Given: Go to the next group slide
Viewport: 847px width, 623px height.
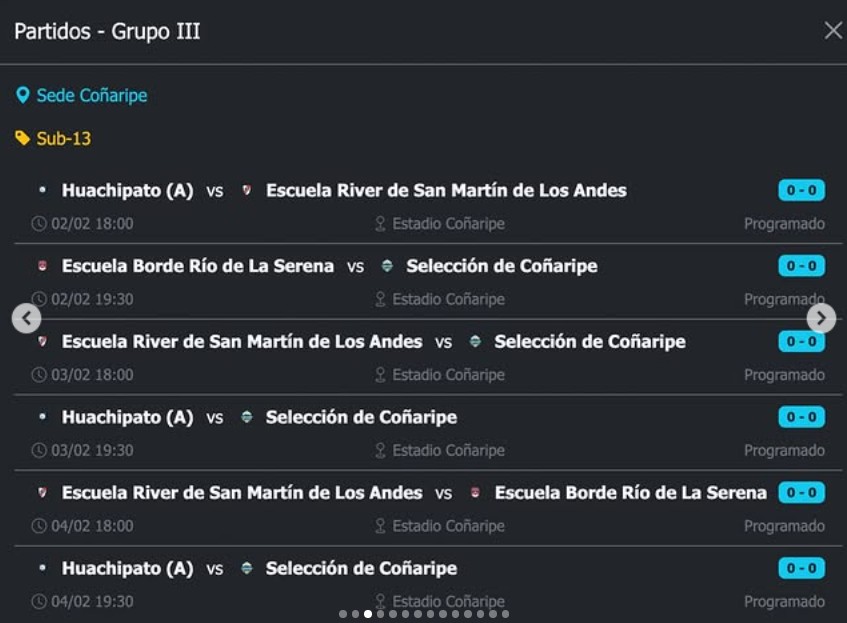Looking at the screenshot, I should (821, 318).
